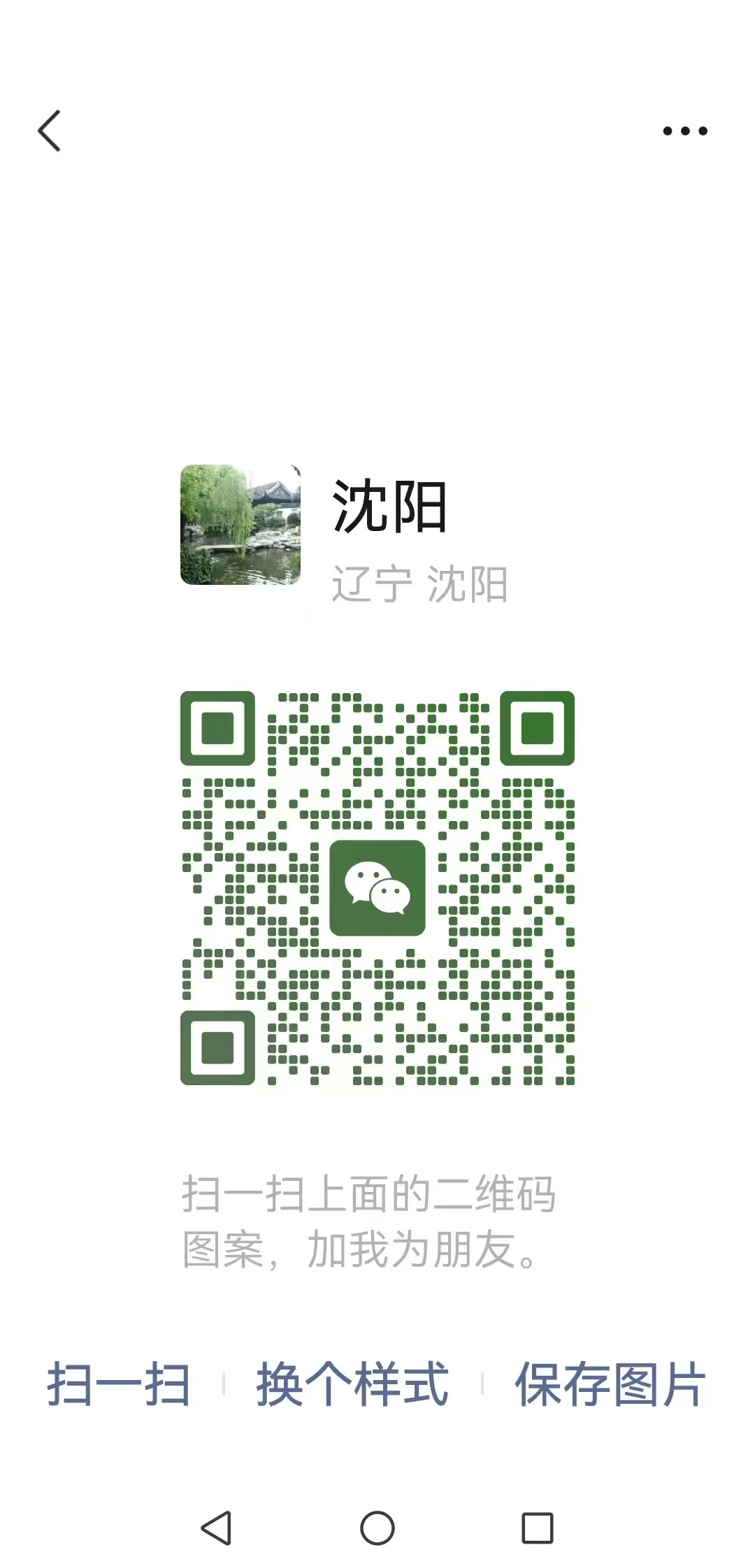Viewport: 755px width, 1568px height.
Task: Go back using the top-left arrow
Action: pyautogui.click(x=50, y=131)
